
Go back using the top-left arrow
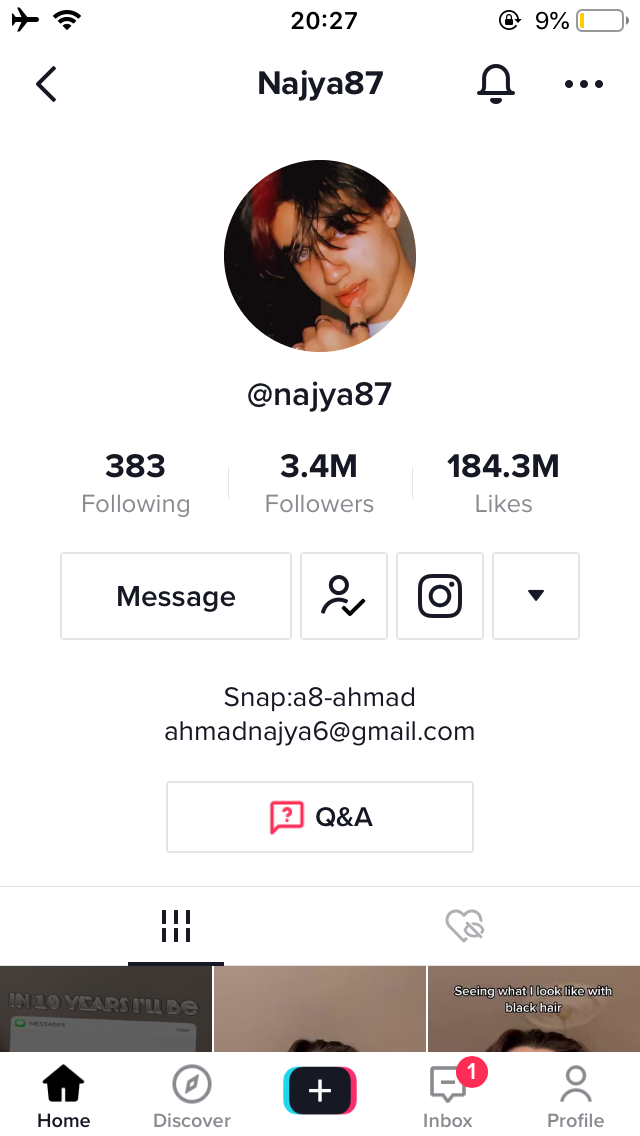(x=46, y=84)
